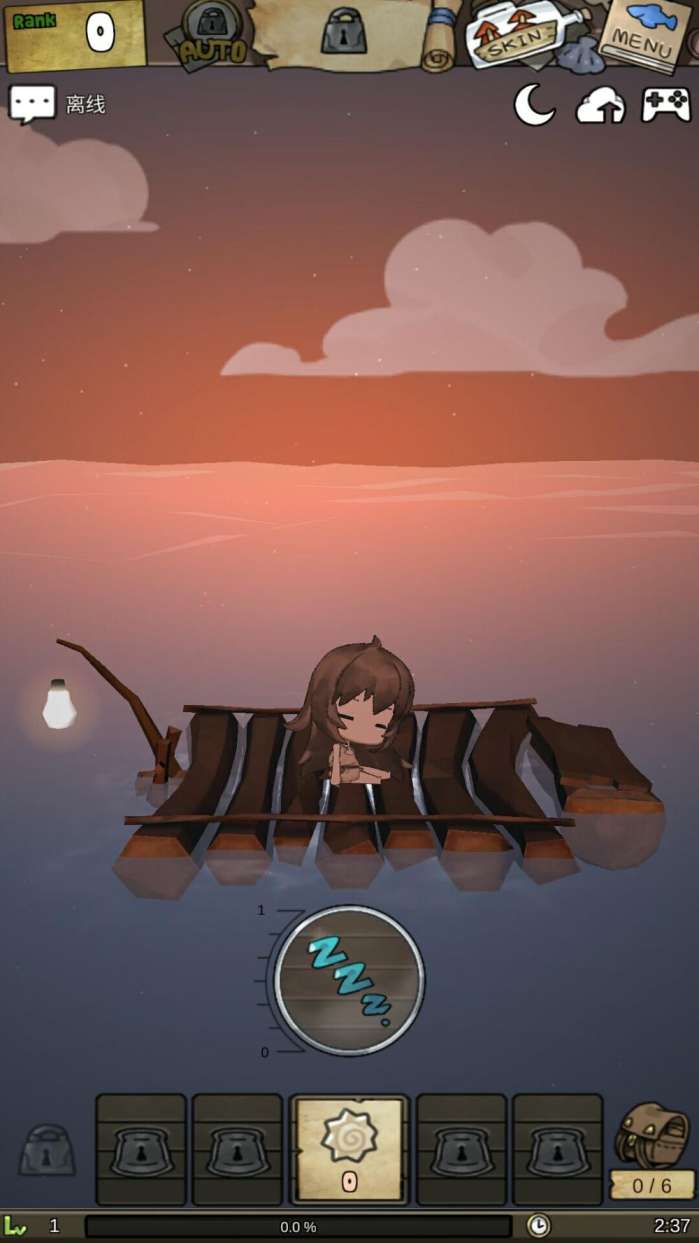Viewport: 699px width, 1243px height.
Task: Open the backpack inventory 0/6
Action: tap(652, 1149)
